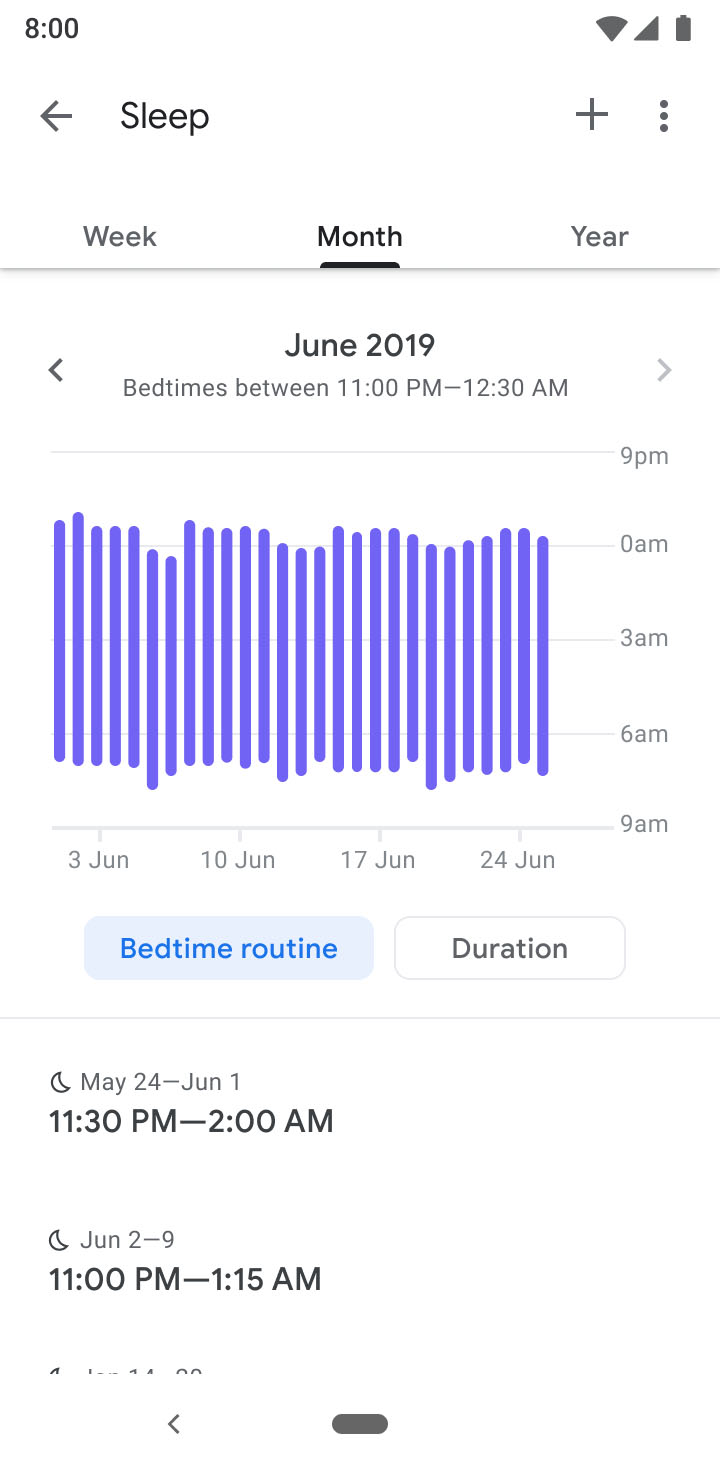Open the overflow menu
The image size is (720, 1472).
[664, 116]
